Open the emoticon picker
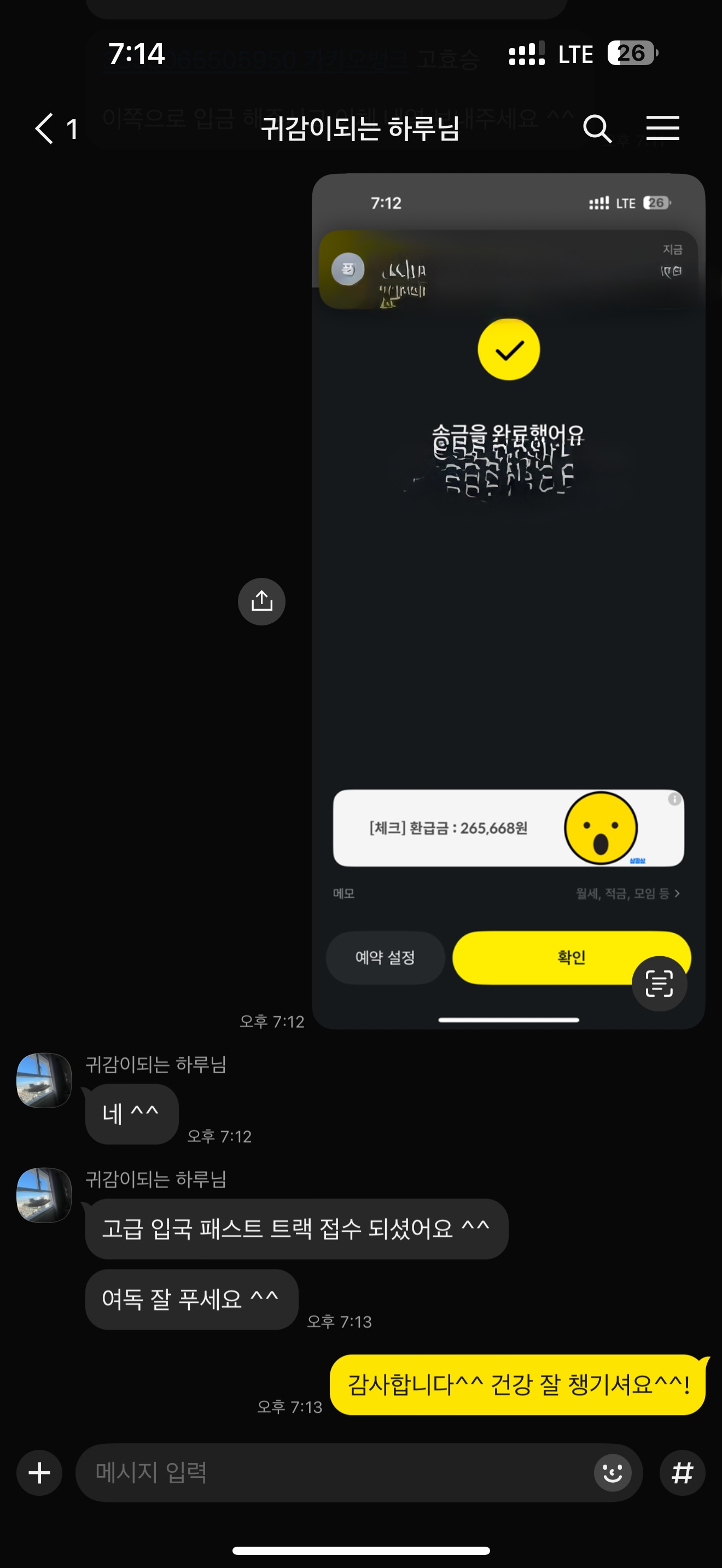This screenshot has height=1568, width=722. 613,1473
